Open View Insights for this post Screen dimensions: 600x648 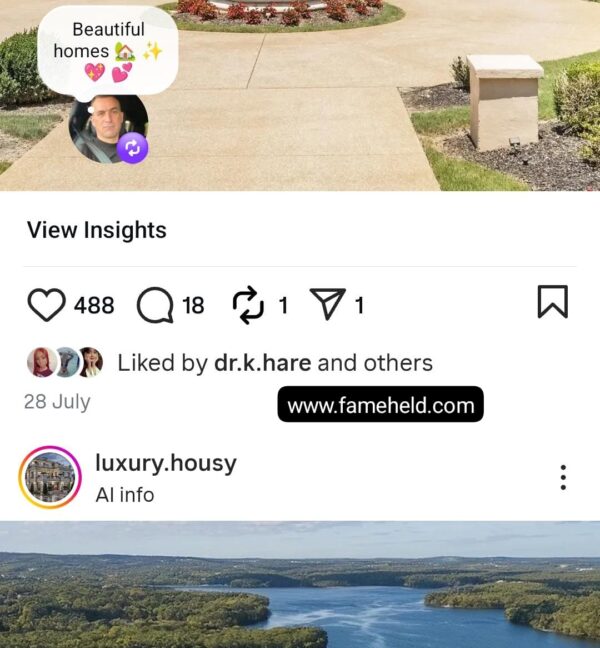point(97,230)
